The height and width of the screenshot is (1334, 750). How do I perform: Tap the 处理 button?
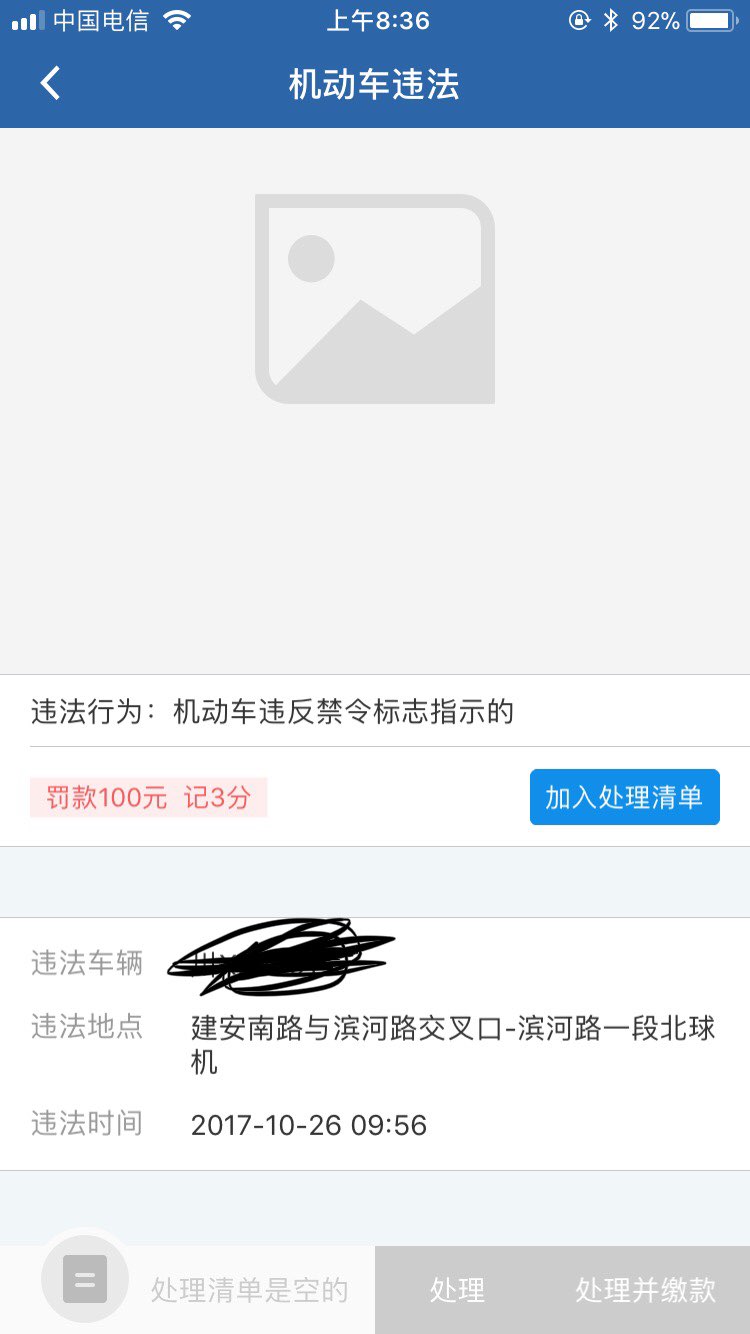(x=457, y=1290)
